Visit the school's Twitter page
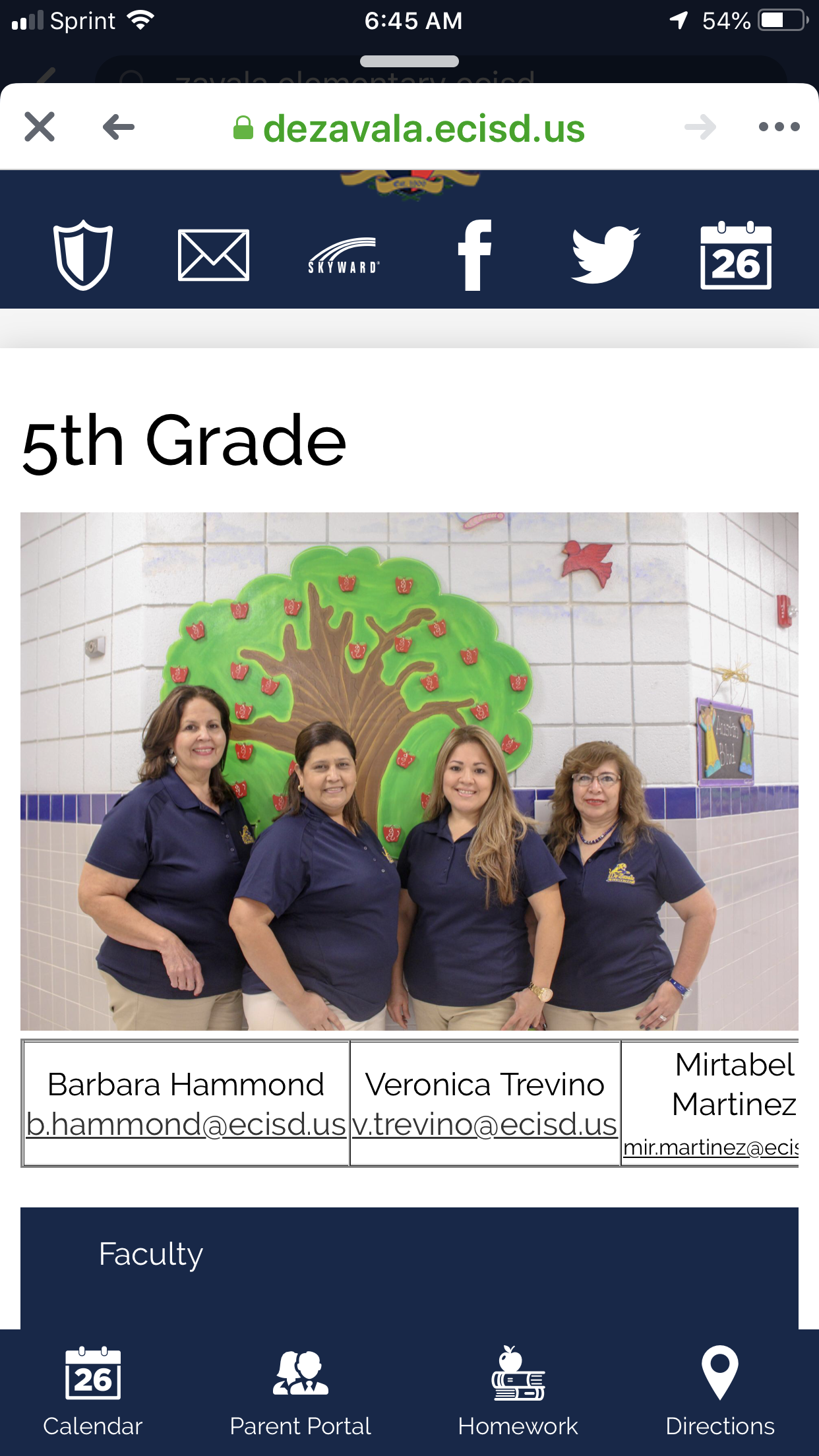 click(x=605, y=255)
